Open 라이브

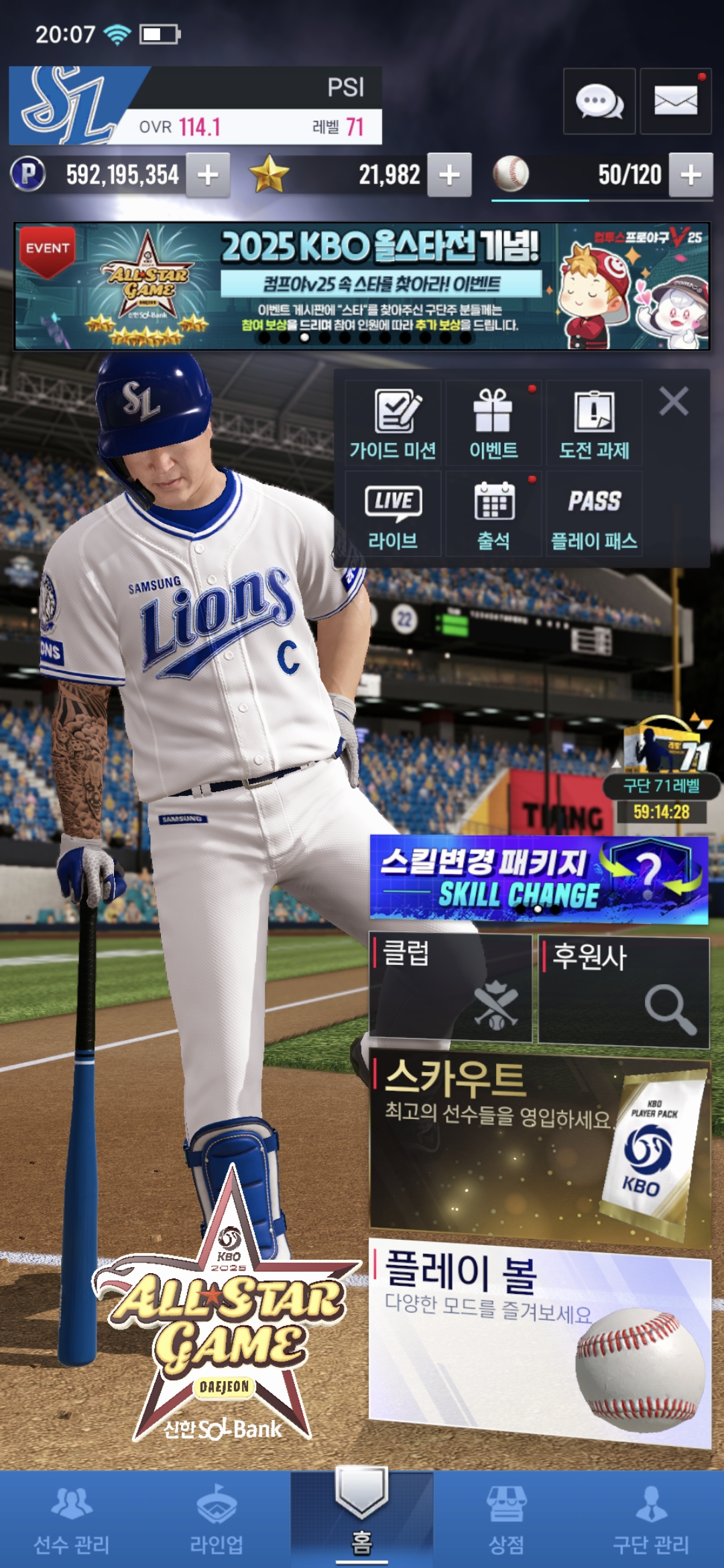click(x=393, y=515)
